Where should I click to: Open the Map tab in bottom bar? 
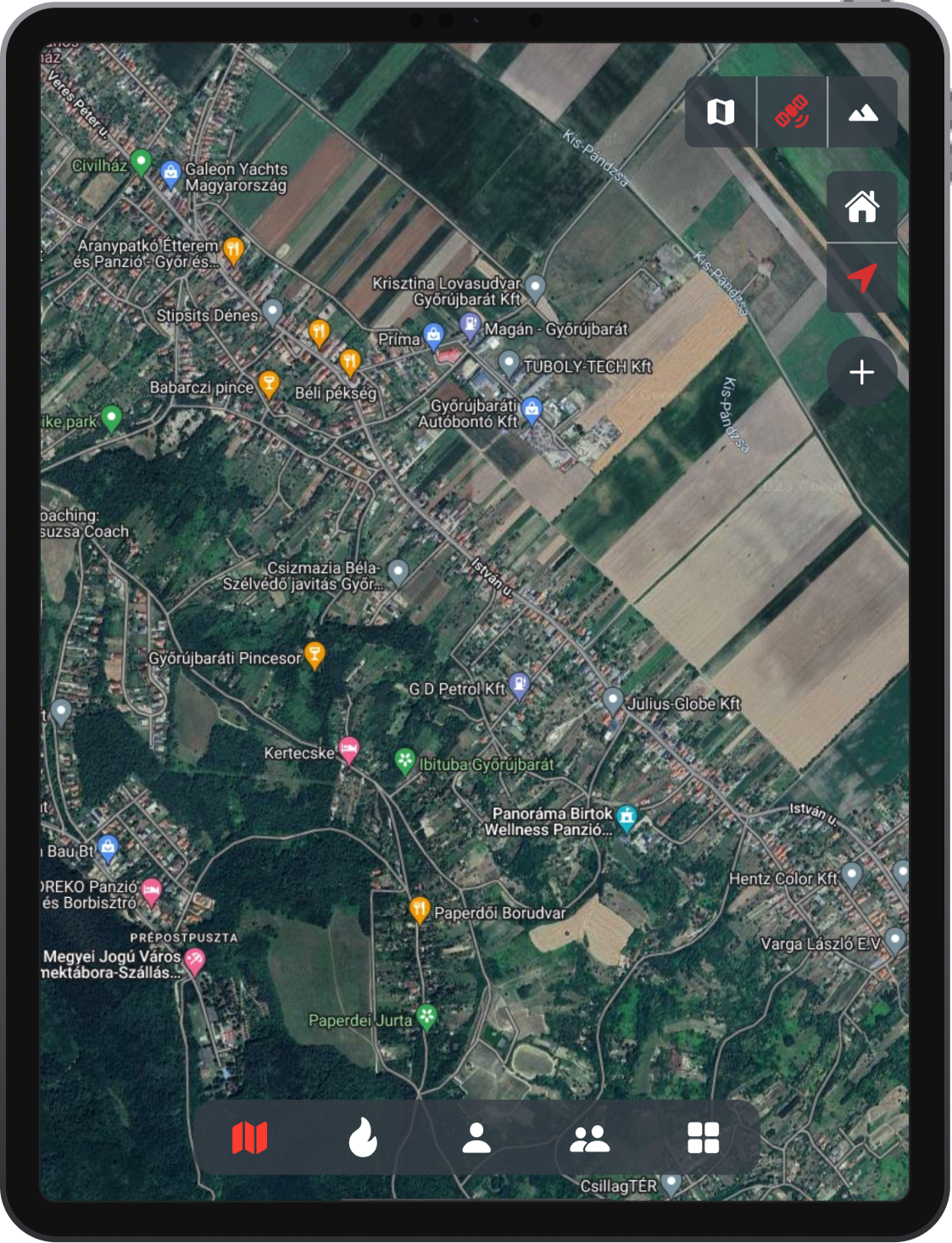click(x=250, y=1138)
